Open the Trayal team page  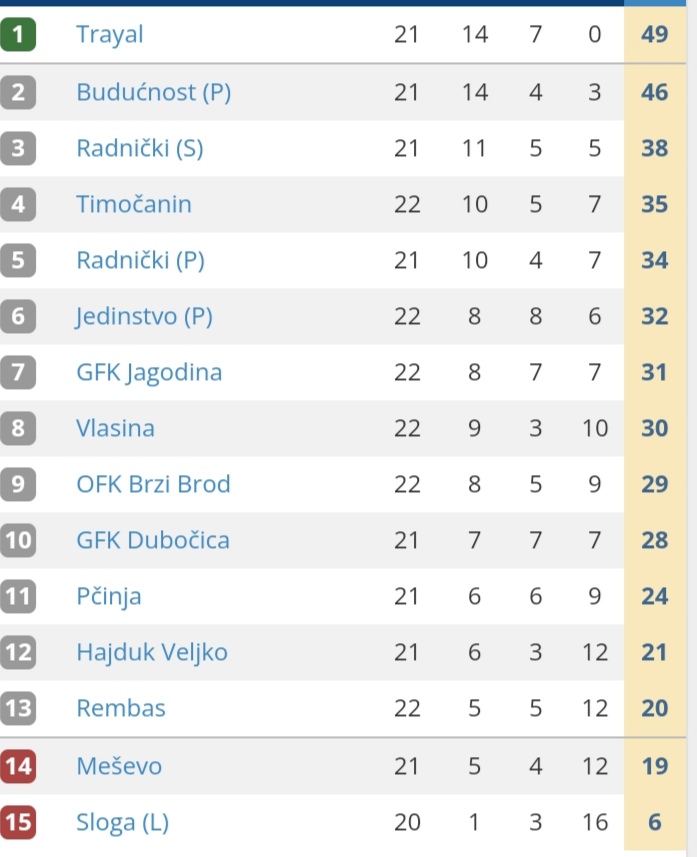click(x=110, y=35)
